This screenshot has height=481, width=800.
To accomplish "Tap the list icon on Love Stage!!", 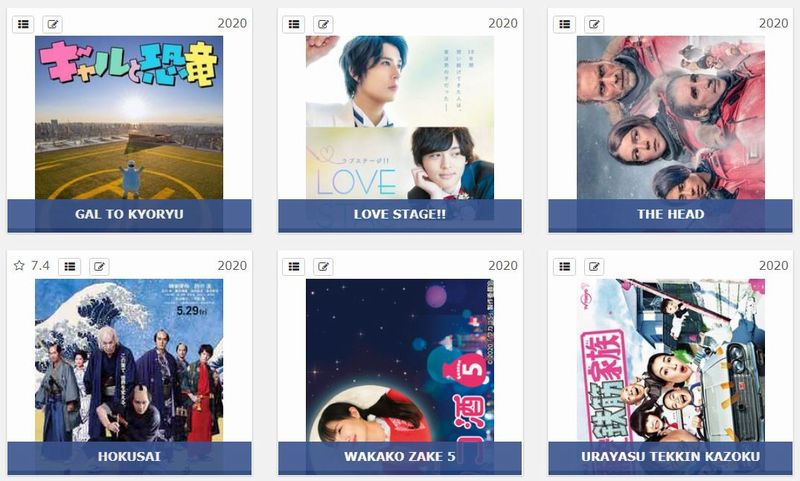I will click(294, 24).
